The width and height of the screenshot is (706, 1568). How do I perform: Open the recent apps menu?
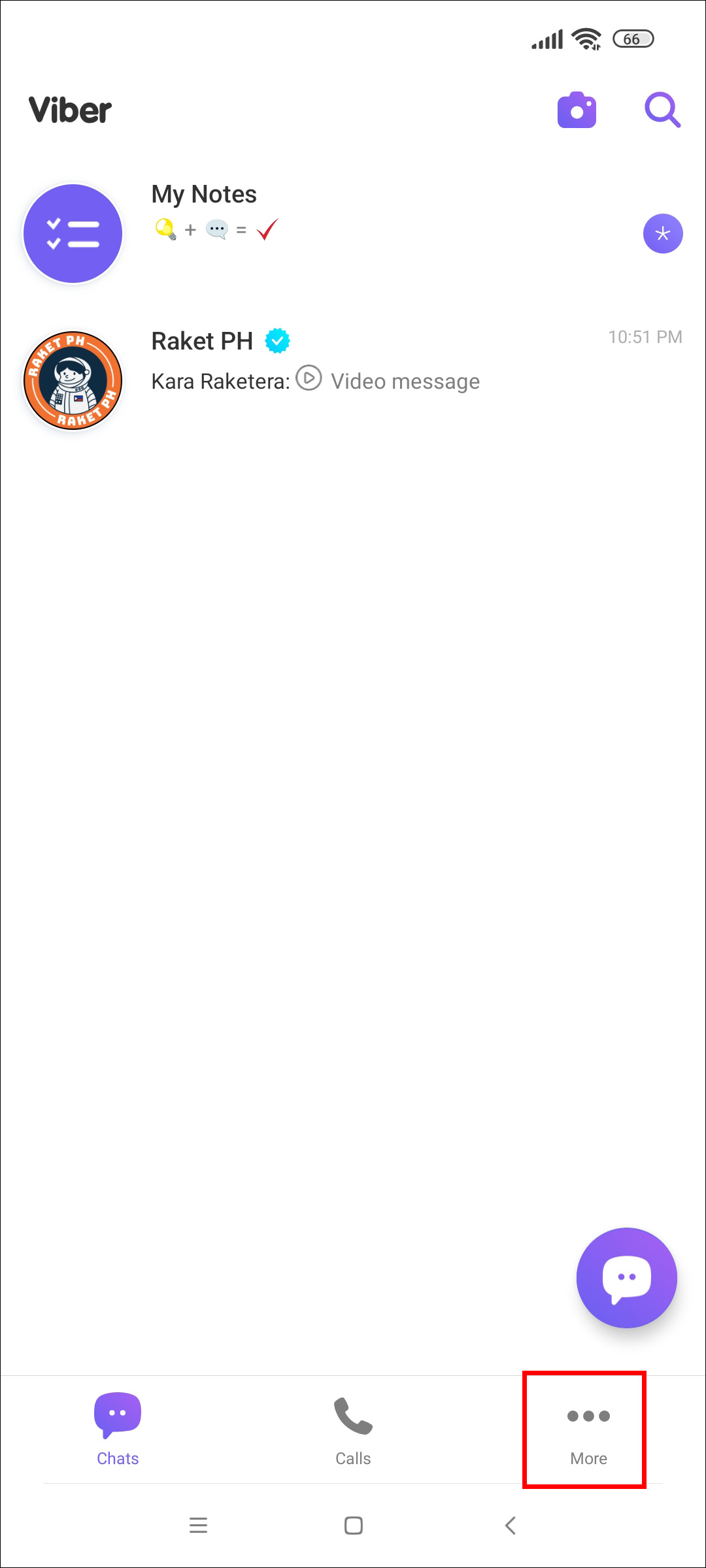198,1526
